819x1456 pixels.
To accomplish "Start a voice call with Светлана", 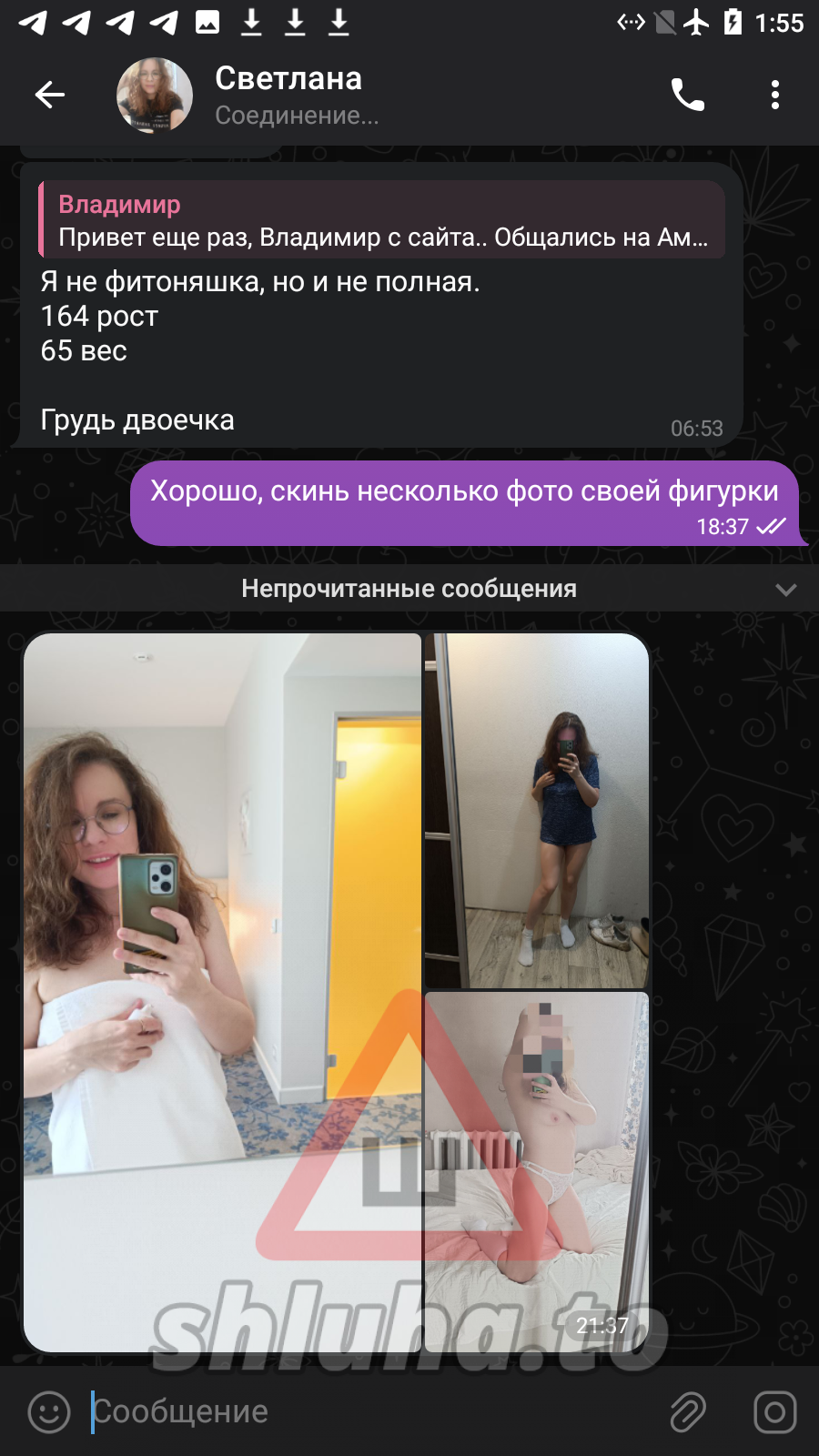I will (x=688, y=95).
